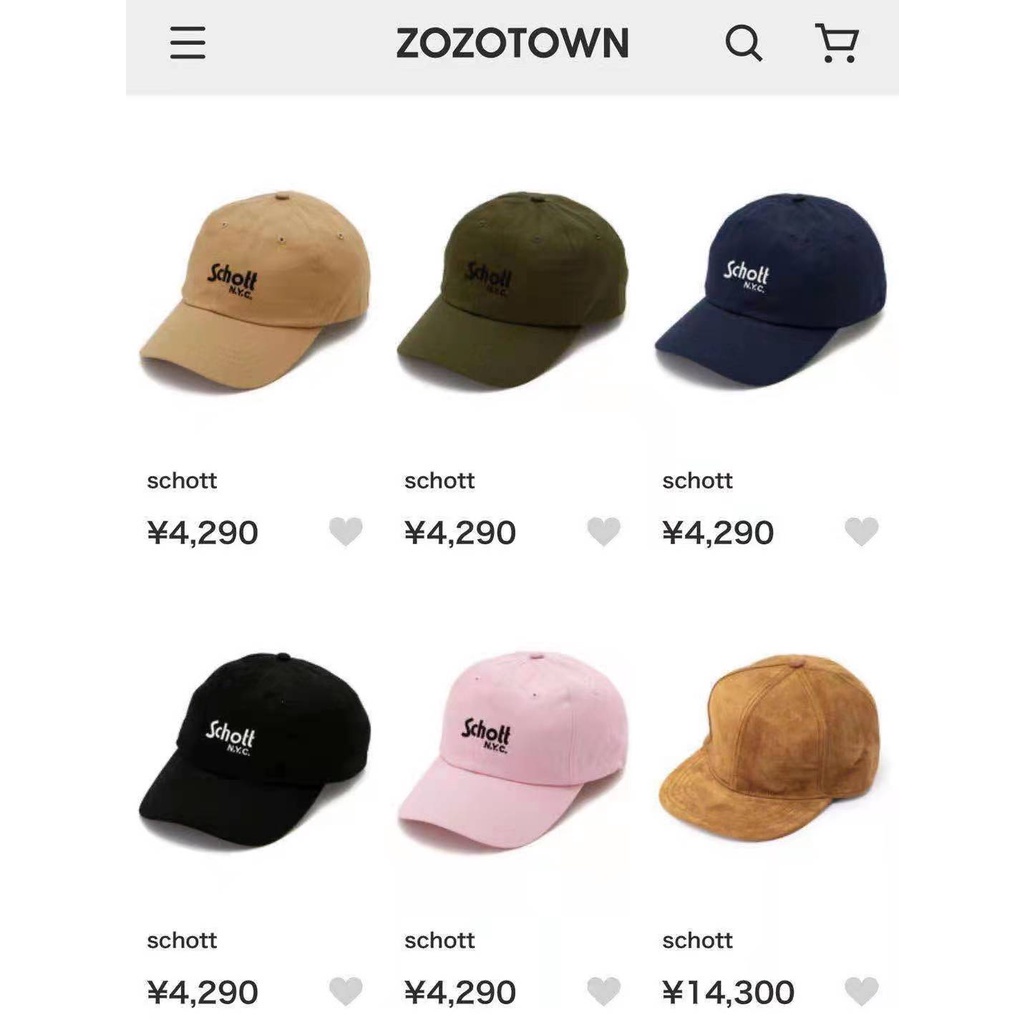The image size is (1024, 1024).
Task: Favorite the beige Schott cap
Action: (346, 532)
